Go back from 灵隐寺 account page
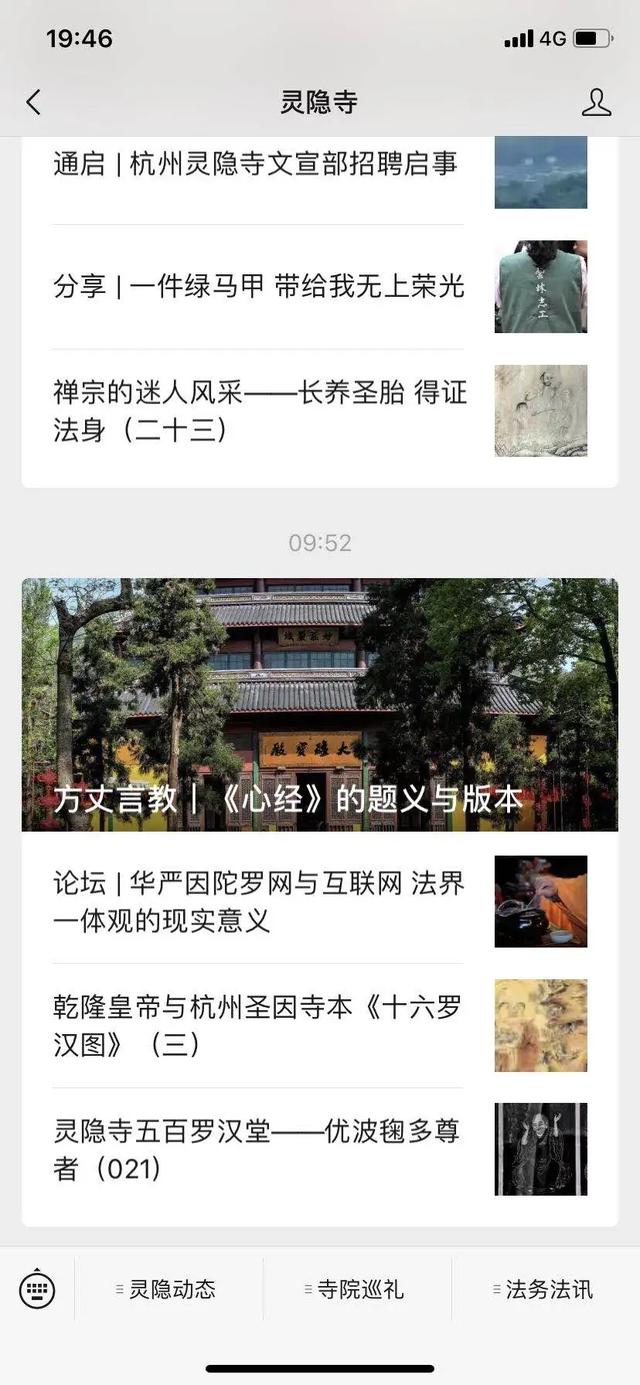The image size is (640, 1385). [x=34, y=102]
